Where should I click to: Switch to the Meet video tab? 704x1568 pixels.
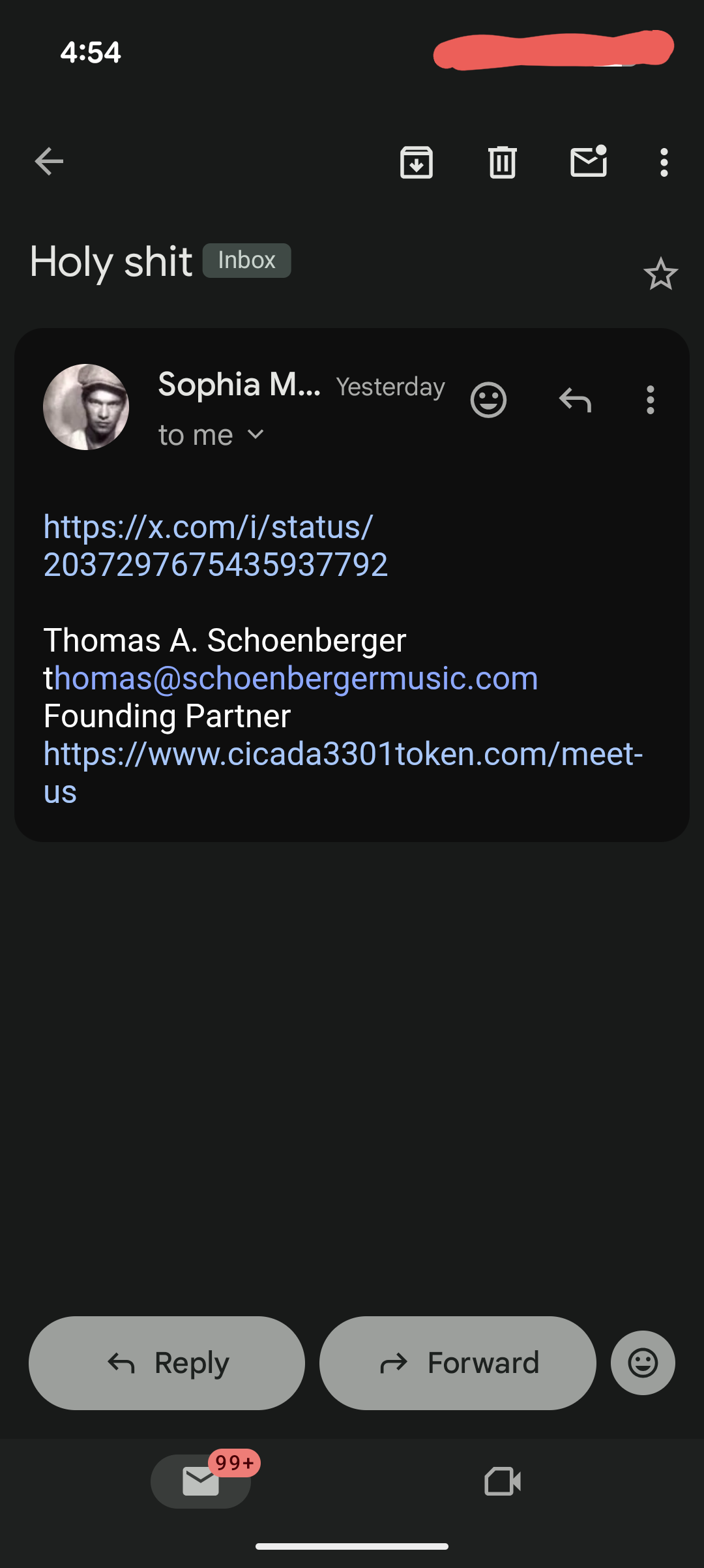(x=503, y=1481)
